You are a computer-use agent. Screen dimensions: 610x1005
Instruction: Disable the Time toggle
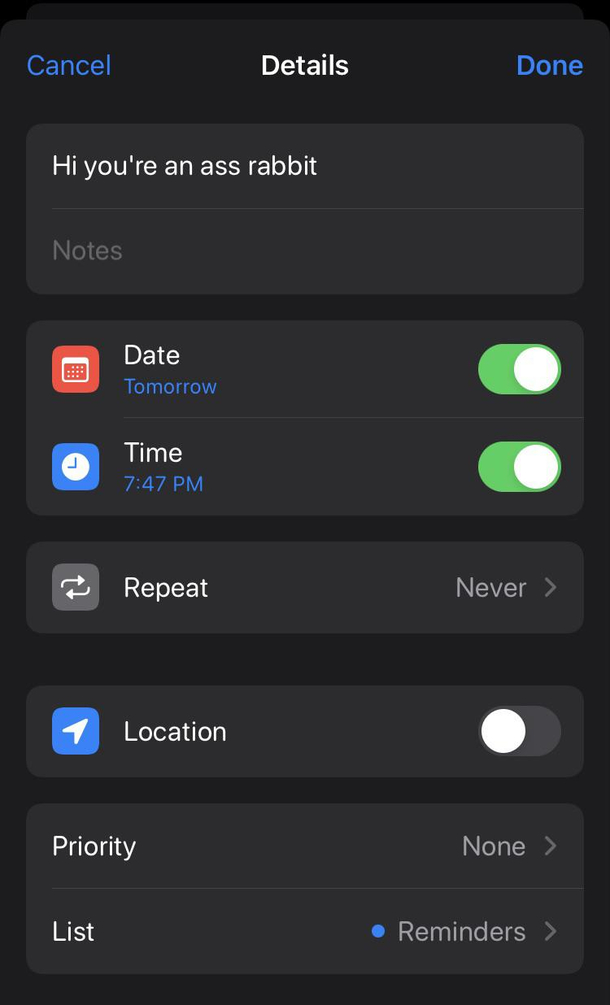click(519, 467)
